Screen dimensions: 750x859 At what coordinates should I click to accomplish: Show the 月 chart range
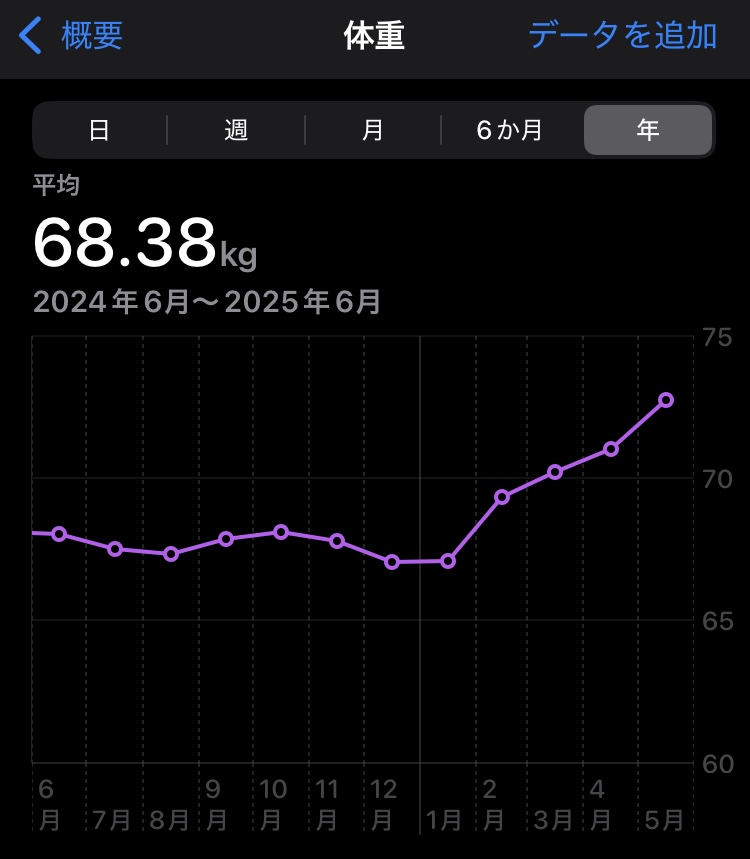click(x=372, y=130)
